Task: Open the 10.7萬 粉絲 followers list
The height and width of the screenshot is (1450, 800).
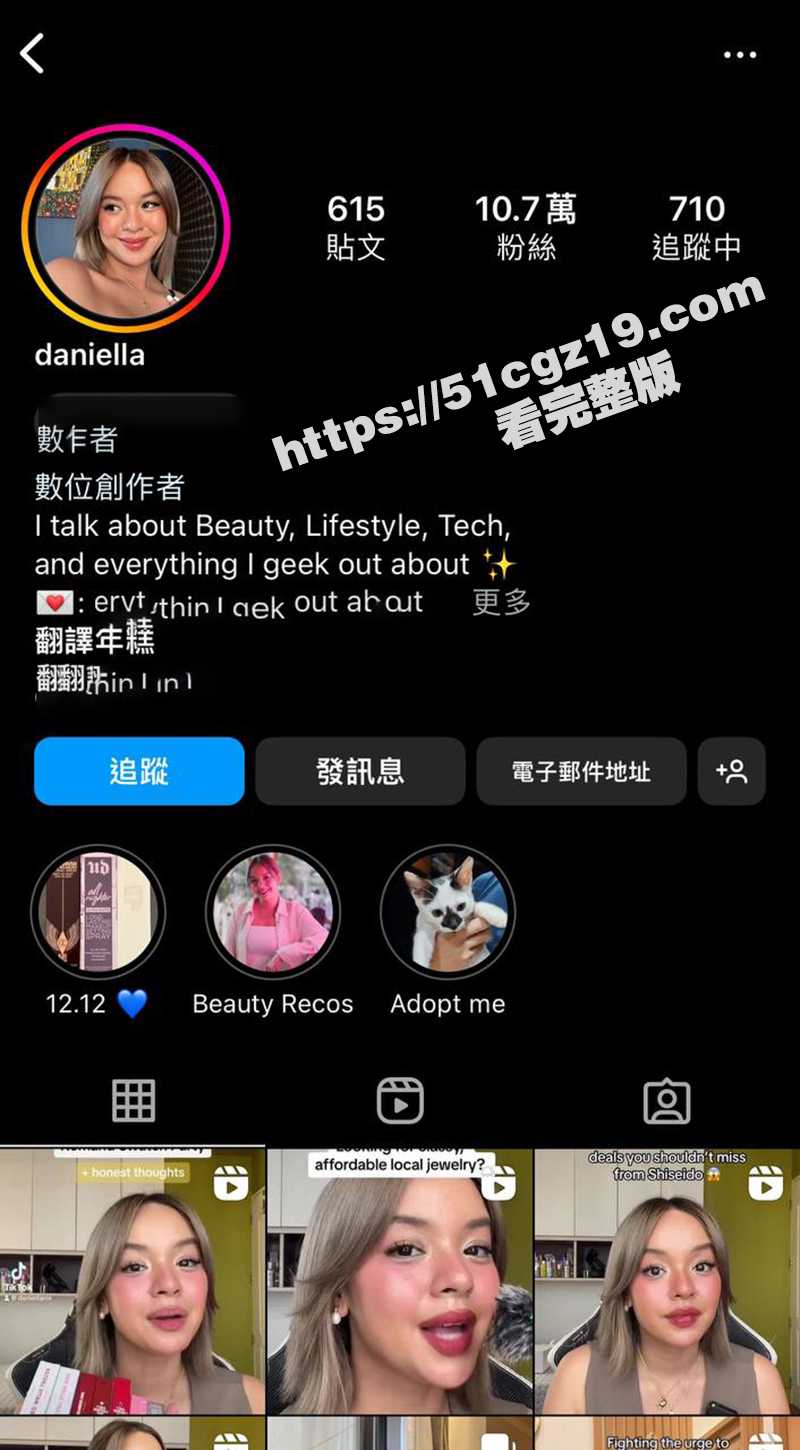Action: pyautogui.click(x=526, y=227)
